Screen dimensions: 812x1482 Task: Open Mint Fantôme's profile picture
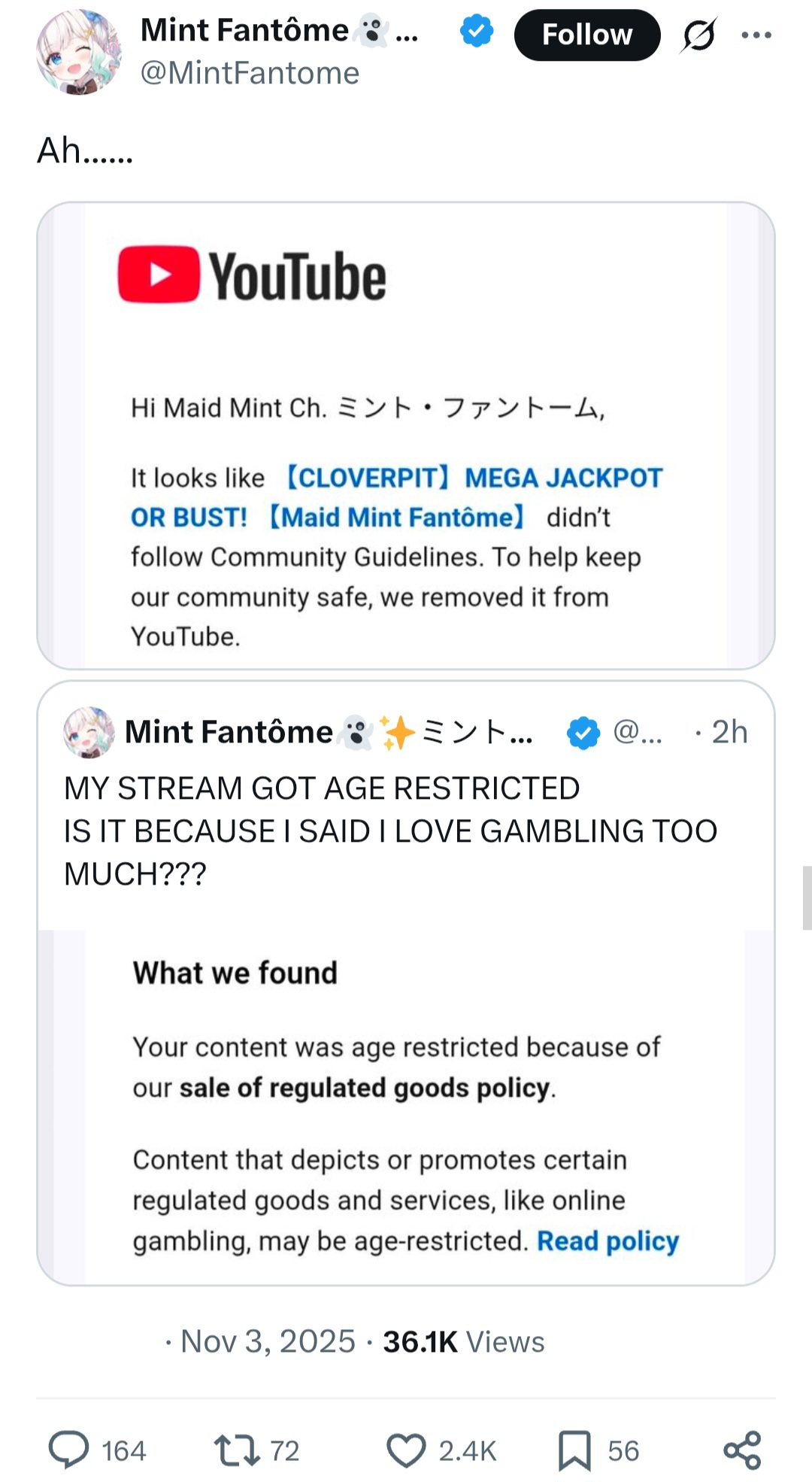point(78,51)
